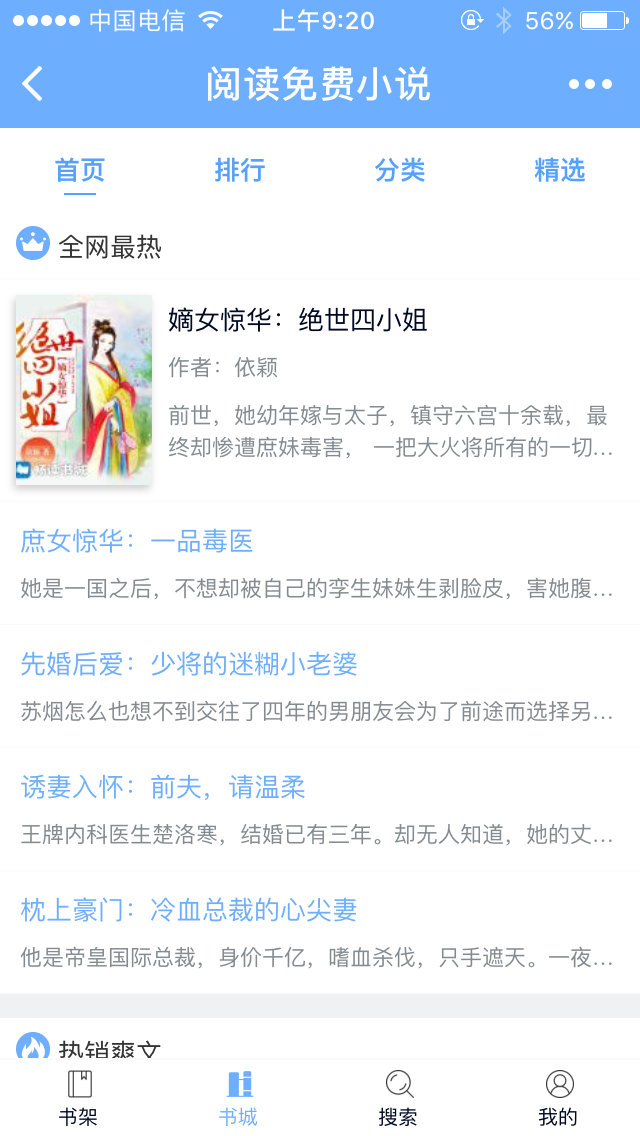Screen dimensions: 640x1136
Task: Go back using the header arrow
Action: pos(33,84)
